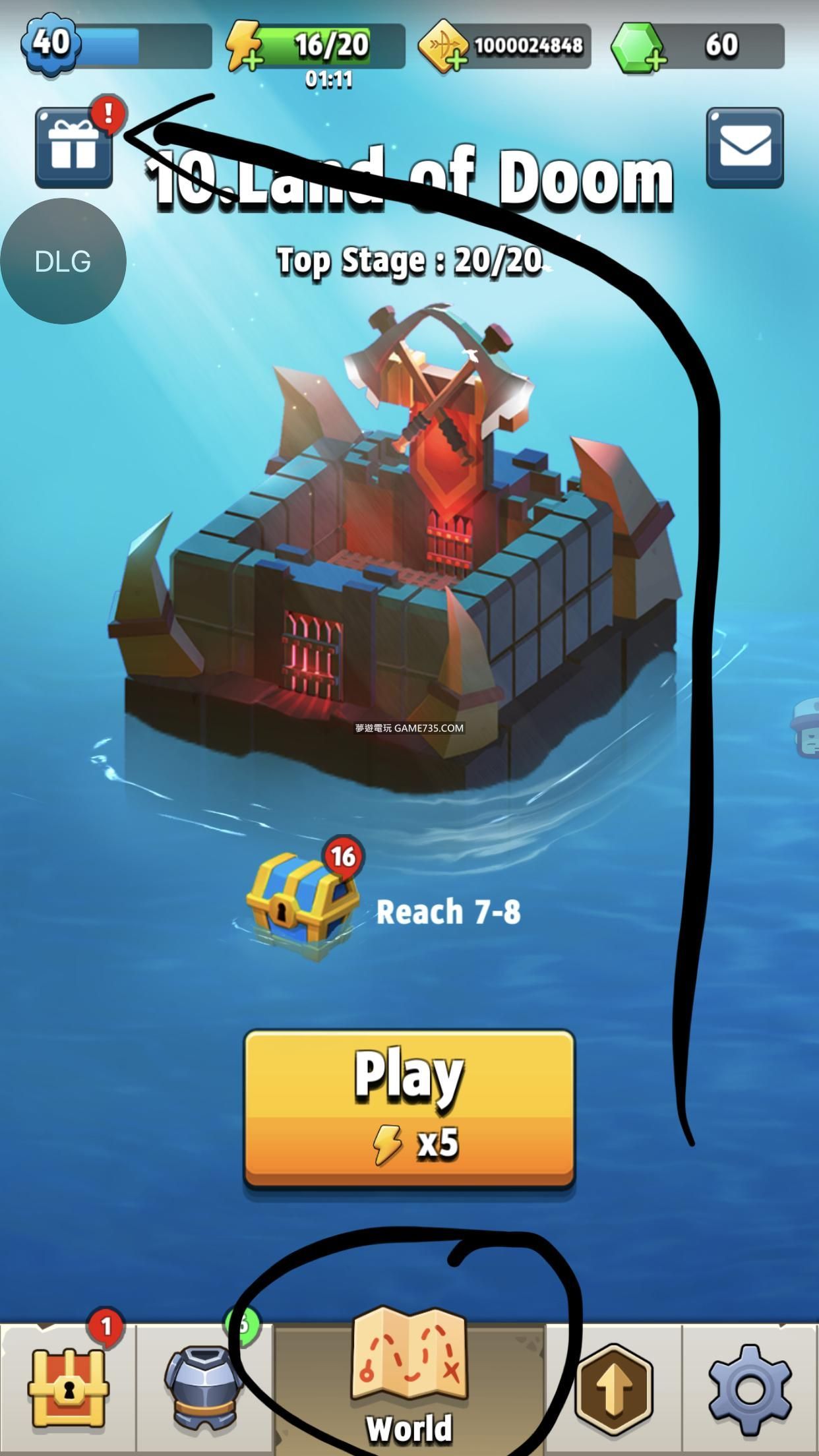Open the Reach 7-8 treasure chest
819x1456 pixels.
click(x=302, y=905)
